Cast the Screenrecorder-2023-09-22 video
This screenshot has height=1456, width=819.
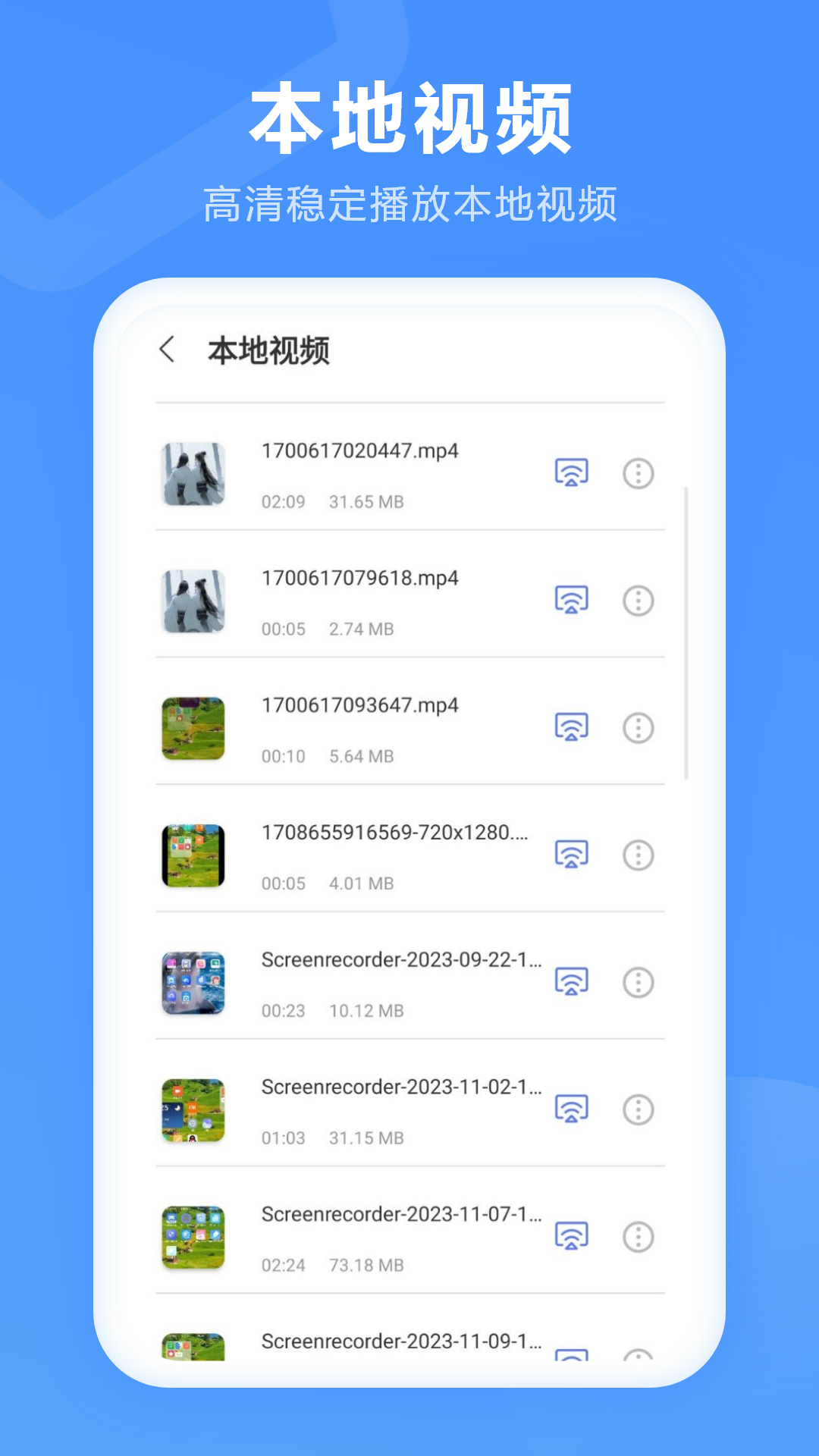pos(571,980)
